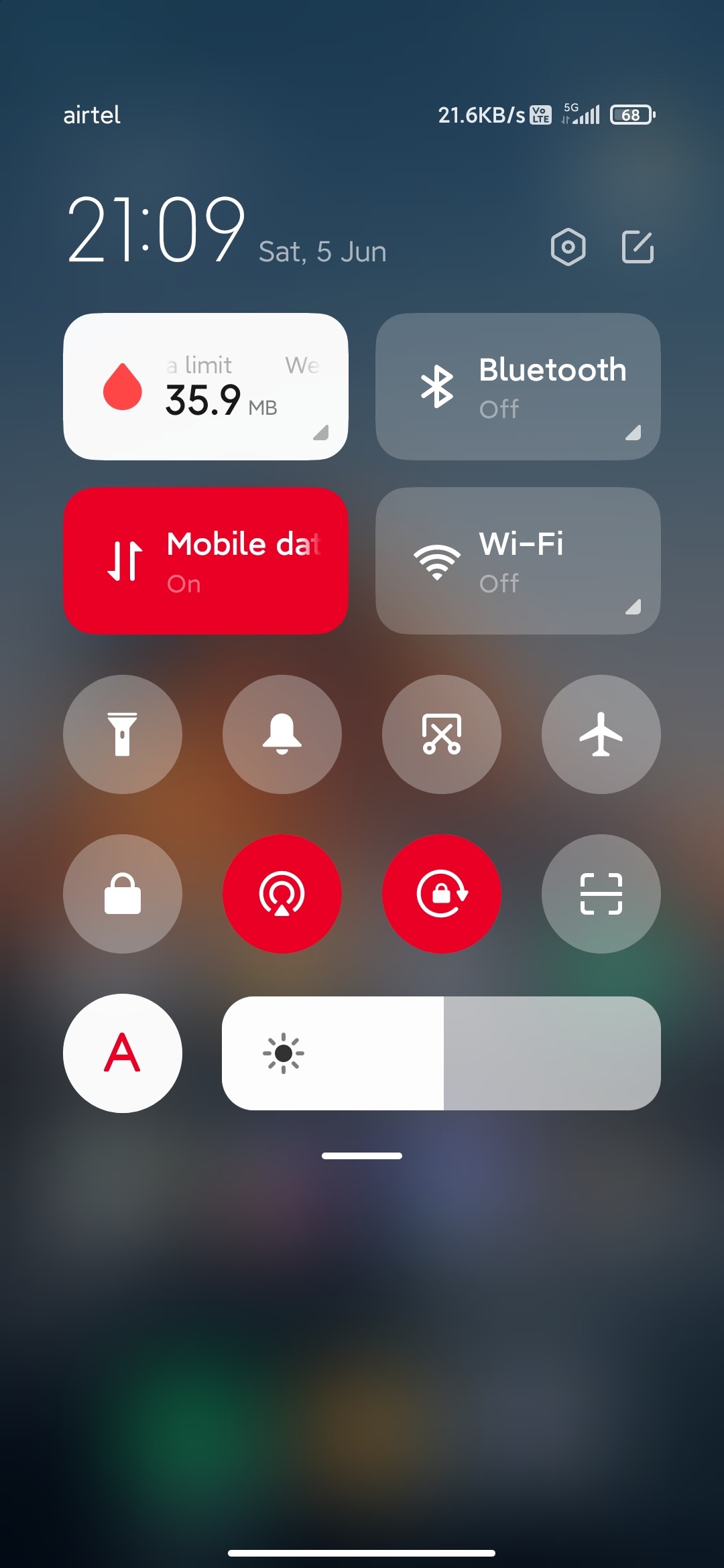Screen dimensions: 724x1568
Task: Turn off Mobile data
Action: (x=206, y=561)
